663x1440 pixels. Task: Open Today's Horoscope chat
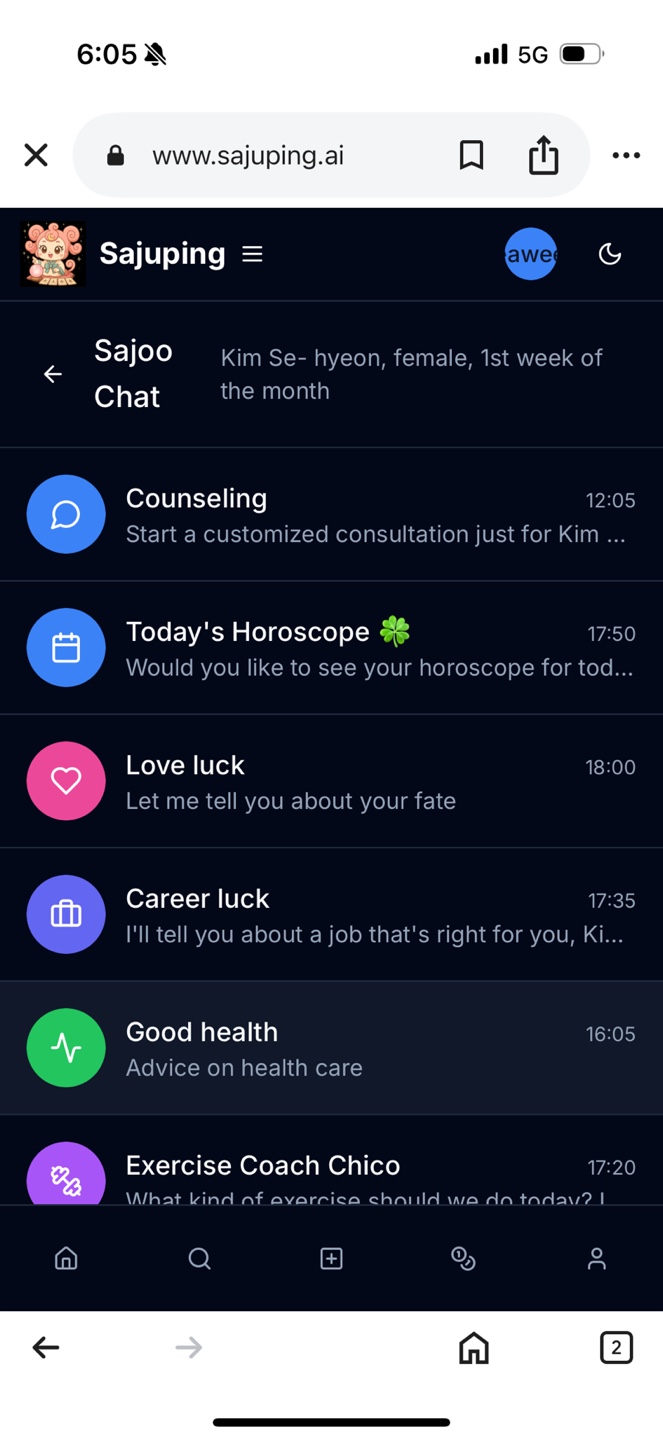coord(330,648)
